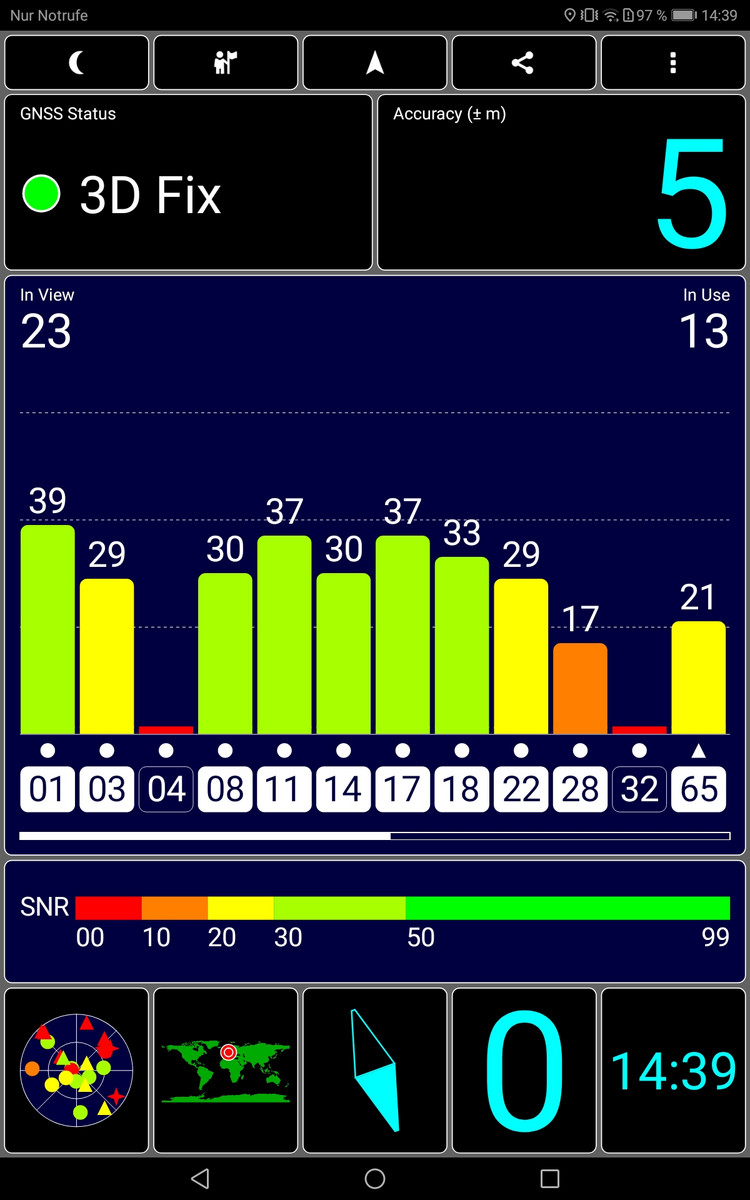
Task: Open the Accuracy tile
Action: 562,183
